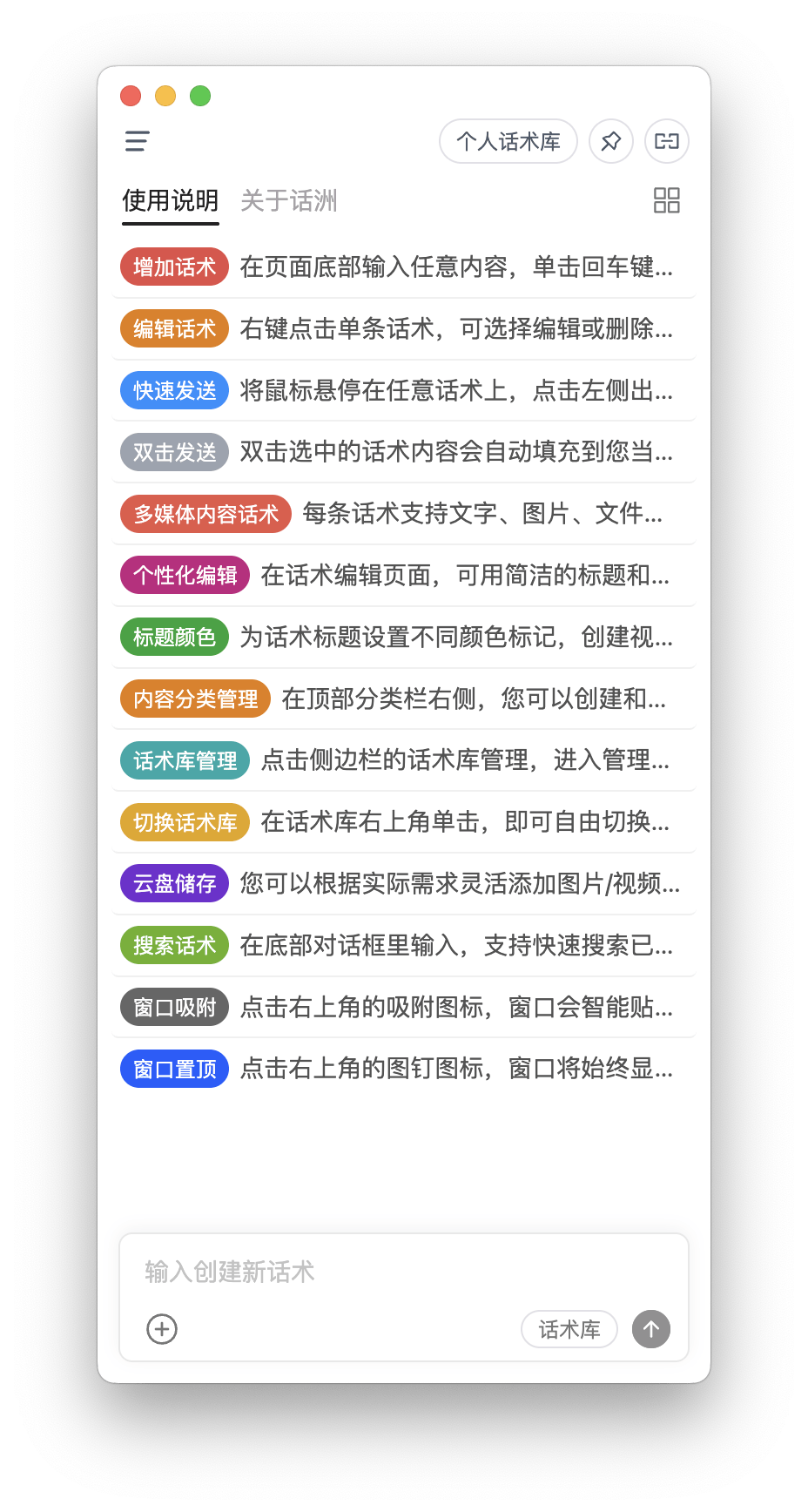Click the gray 双击发送 badge

click(x=173, y=452)
